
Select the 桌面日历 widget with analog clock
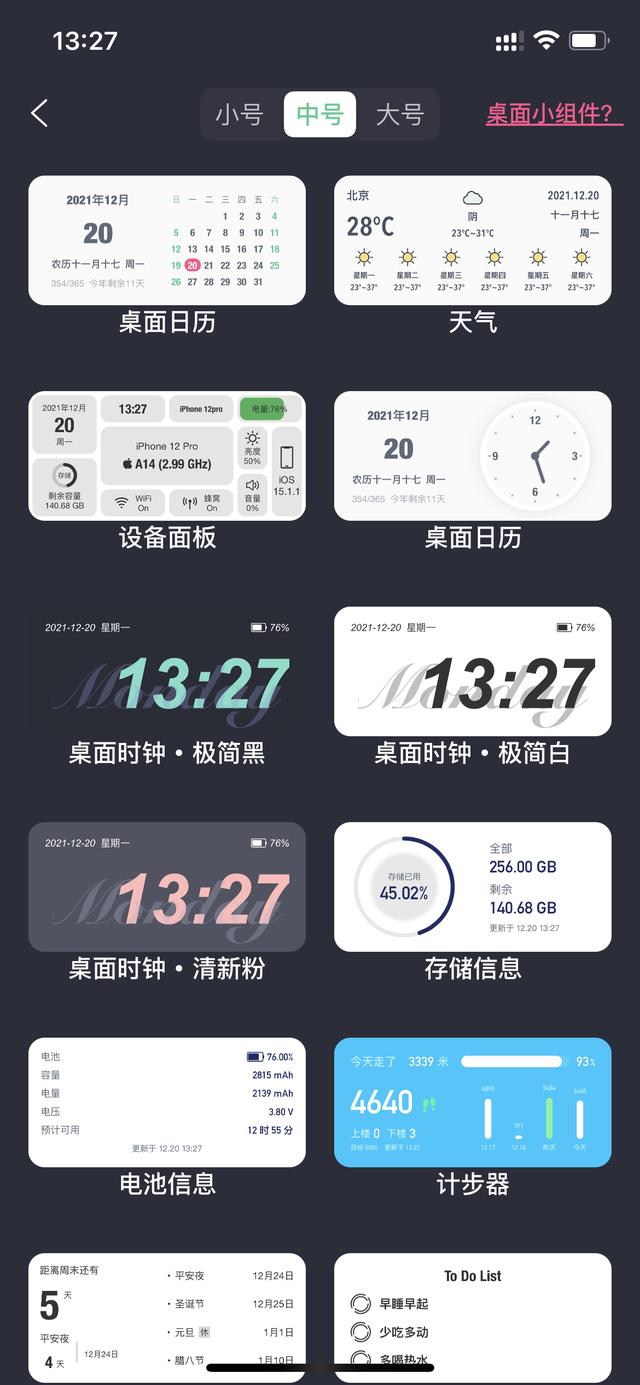click(x=472, y=456)
